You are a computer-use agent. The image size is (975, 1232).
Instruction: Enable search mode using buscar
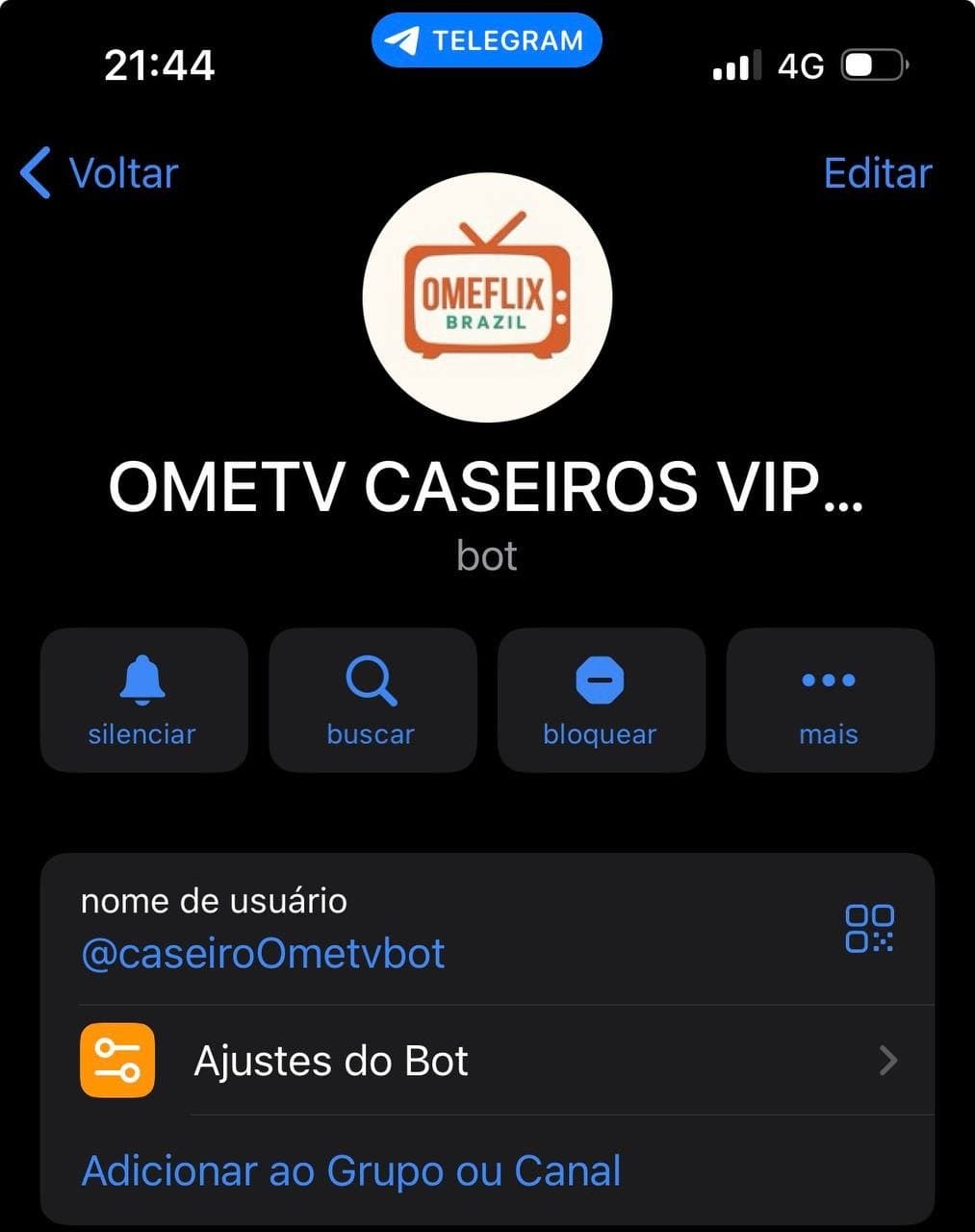pos(372,701)
